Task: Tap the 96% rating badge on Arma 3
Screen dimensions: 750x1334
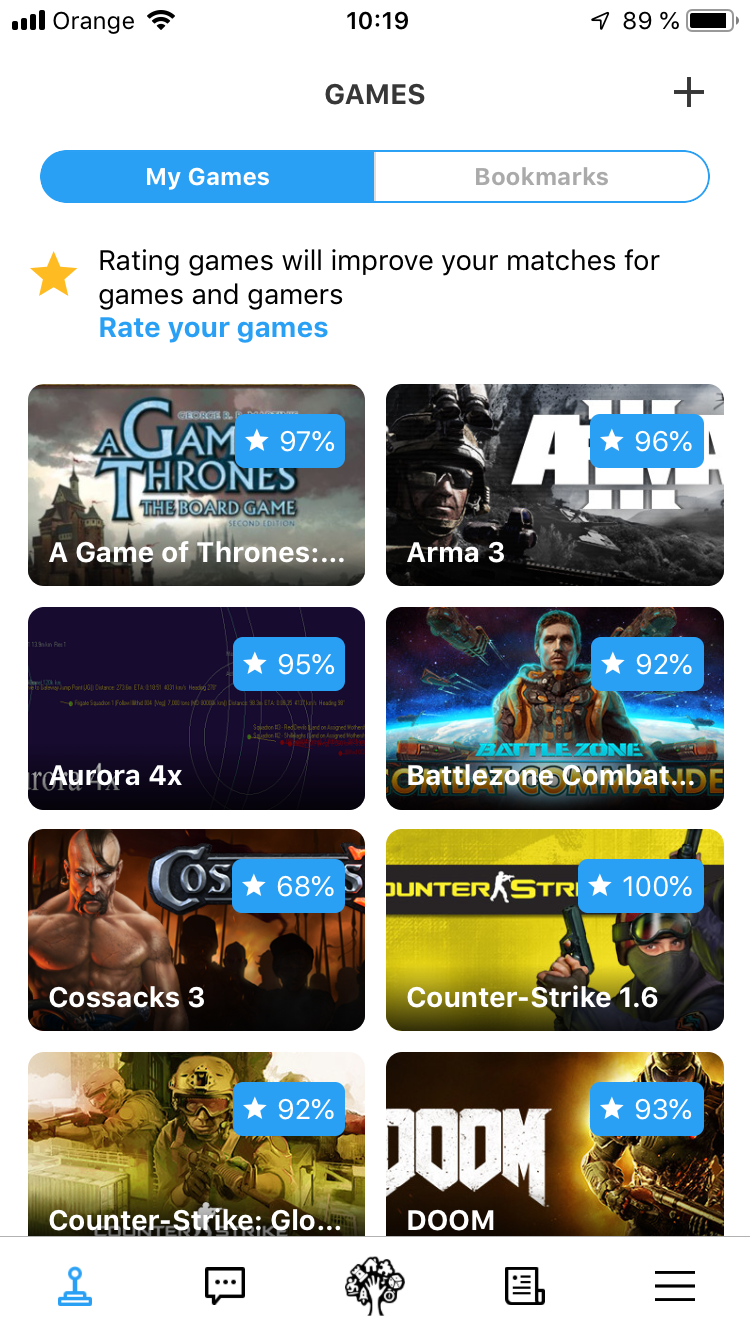Action: click(x=647, y=441)
